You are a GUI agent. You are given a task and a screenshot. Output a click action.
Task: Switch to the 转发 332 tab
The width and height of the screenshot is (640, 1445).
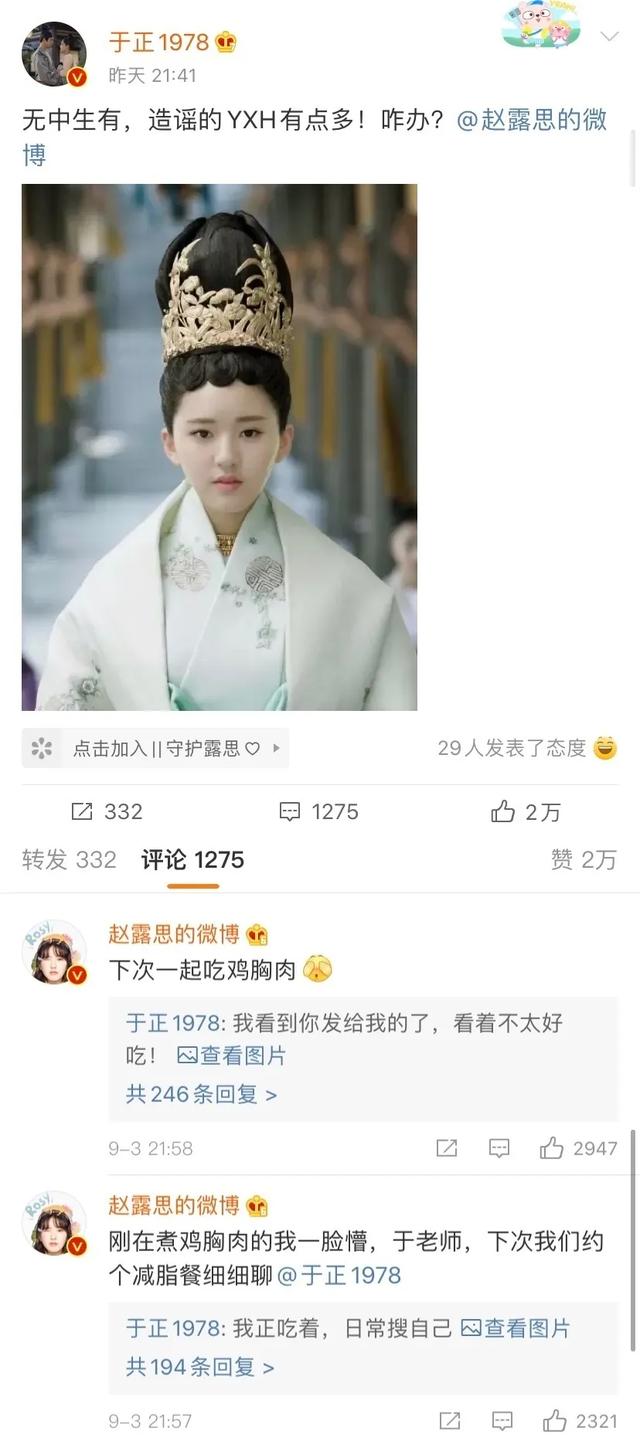point(69,859)
